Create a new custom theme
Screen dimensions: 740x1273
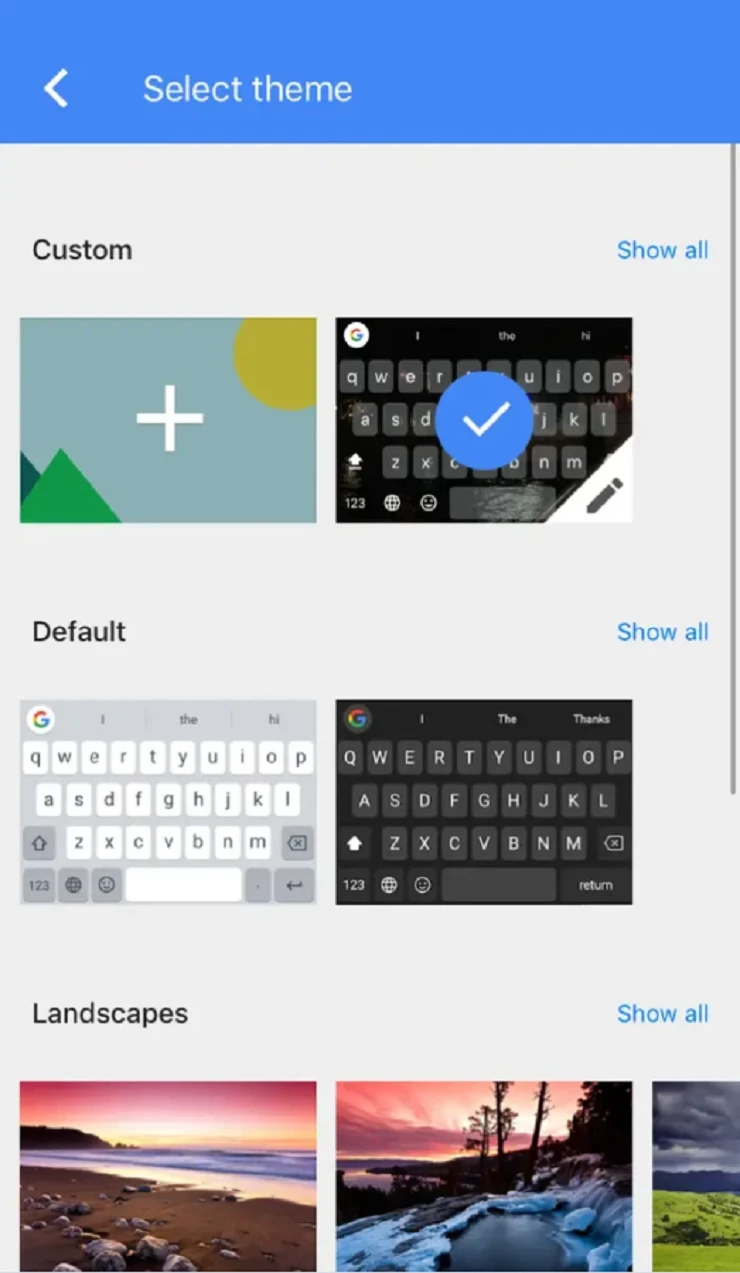click(x=168, y=420)
